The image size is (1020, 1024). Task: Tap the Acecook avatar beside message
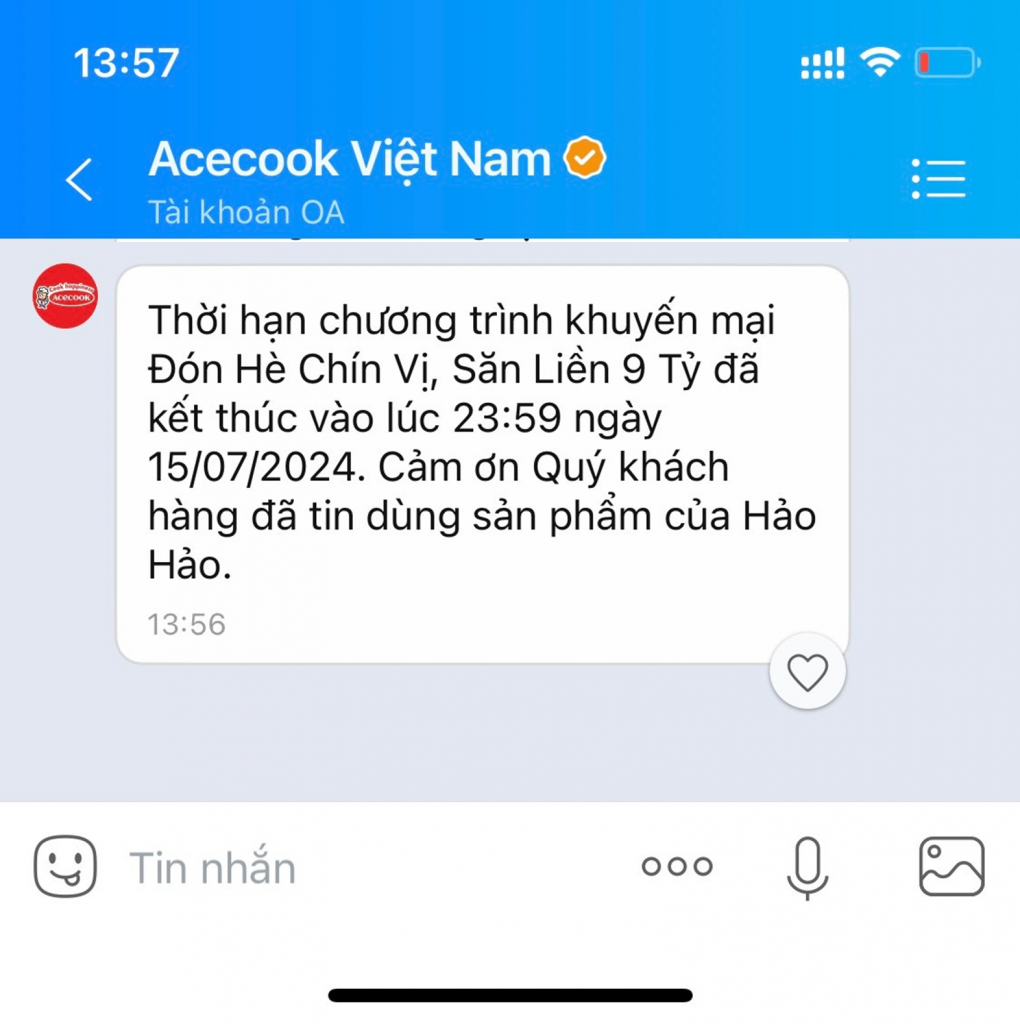(65, 295)
